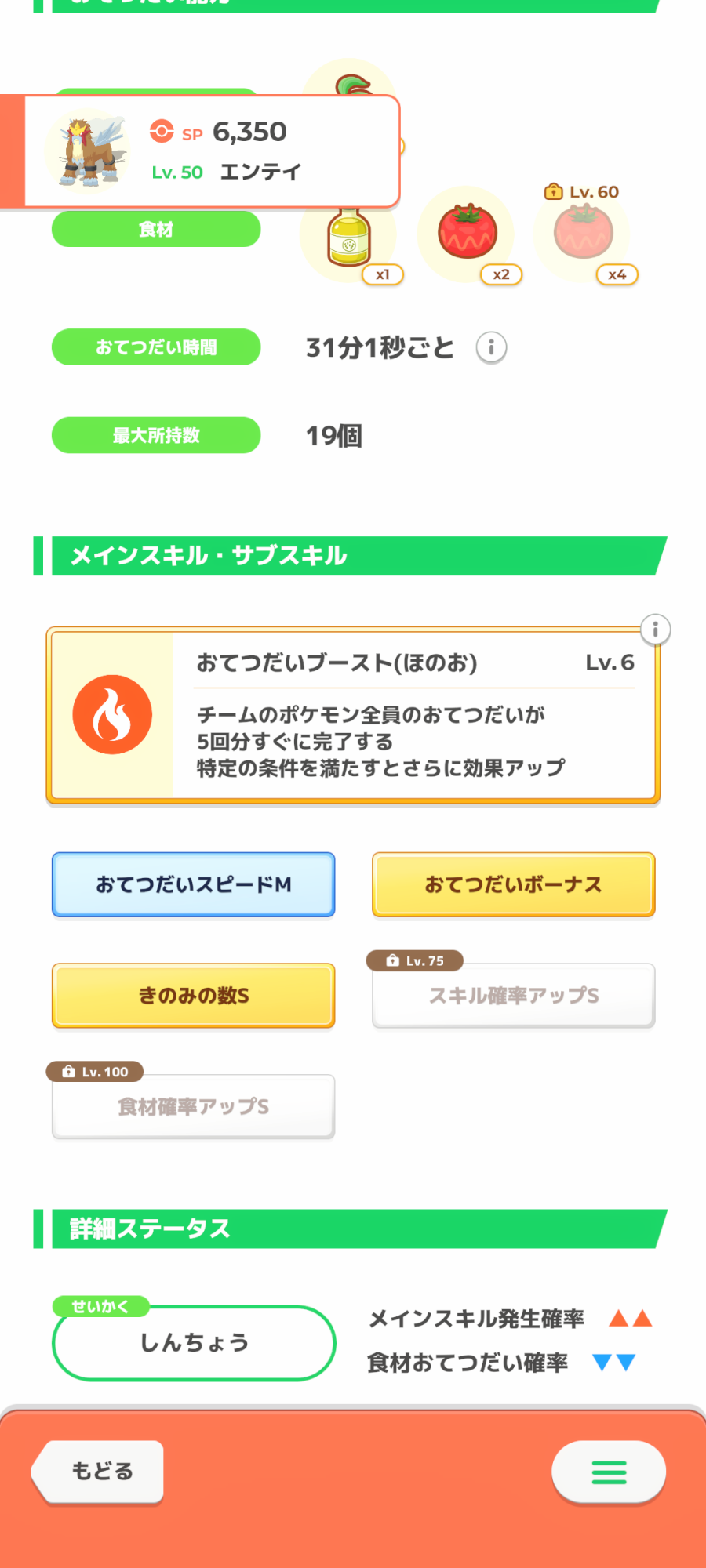
Task: Open info icon next to おてつだい時間
Action: [x=492, y=347]
